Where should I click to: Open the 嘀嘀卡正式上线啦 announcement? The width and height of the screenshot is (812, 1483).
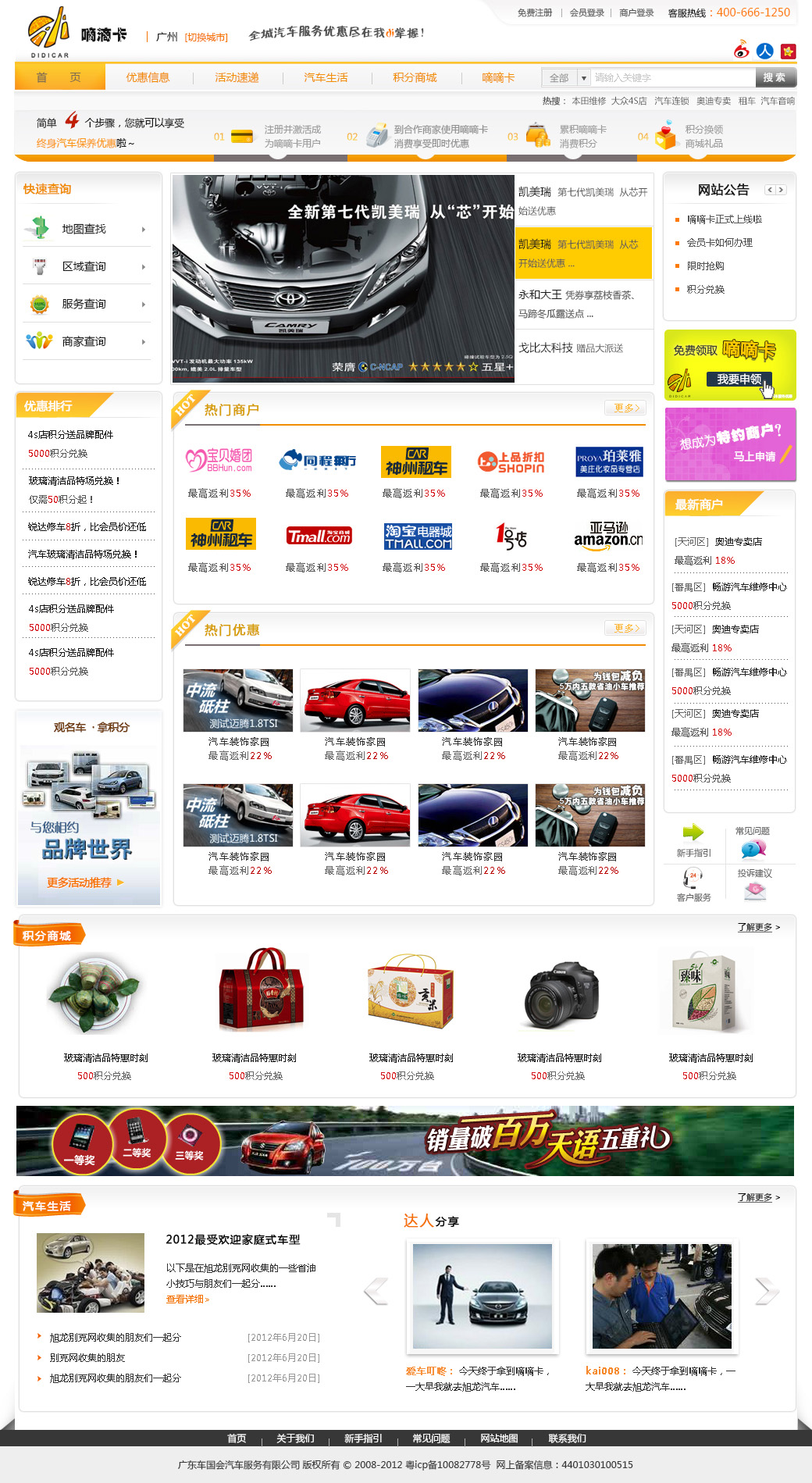[x=725, y=219]
